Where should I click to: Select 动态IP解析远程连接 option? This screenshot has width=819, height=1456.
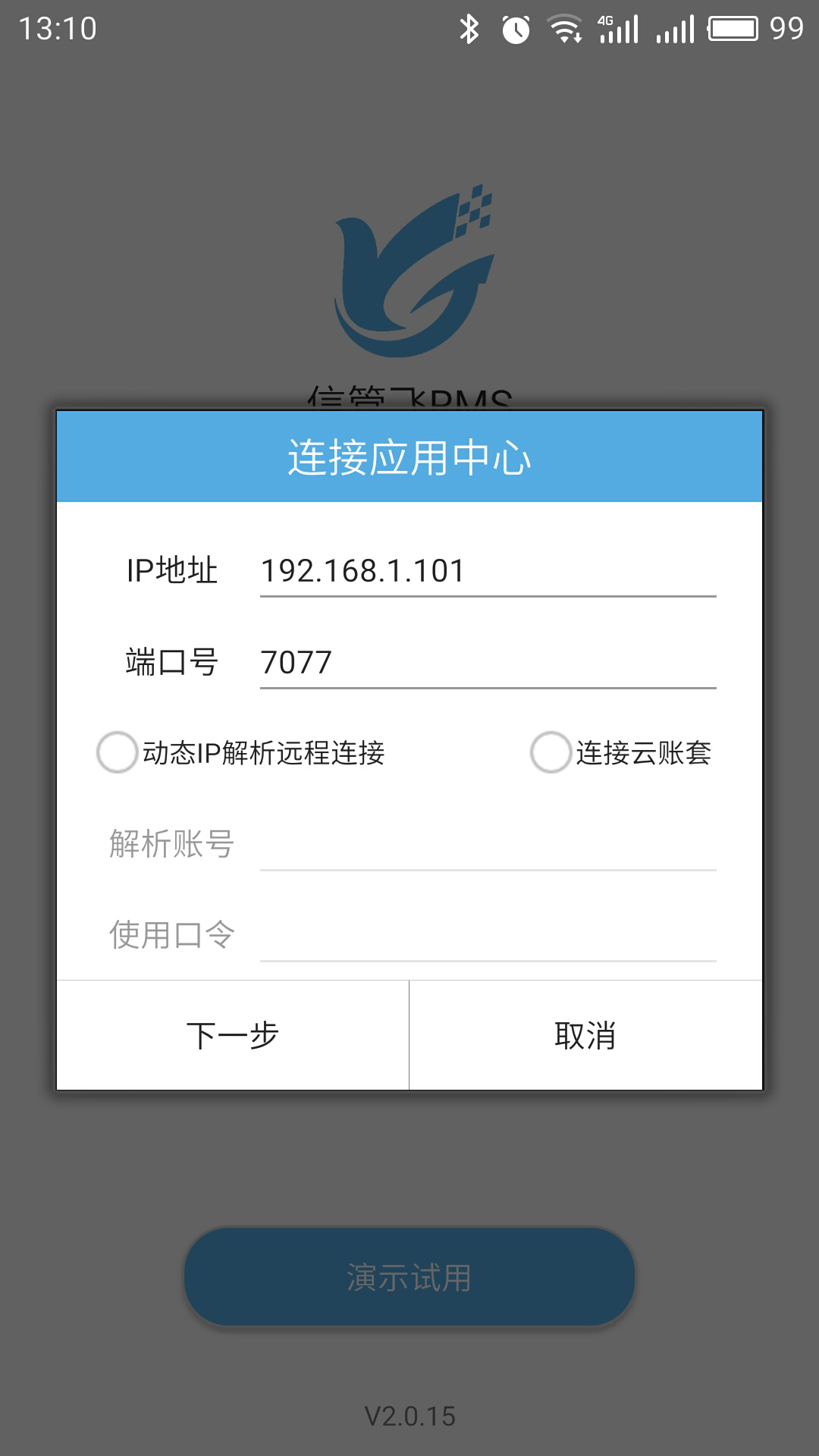click(118, 752)
